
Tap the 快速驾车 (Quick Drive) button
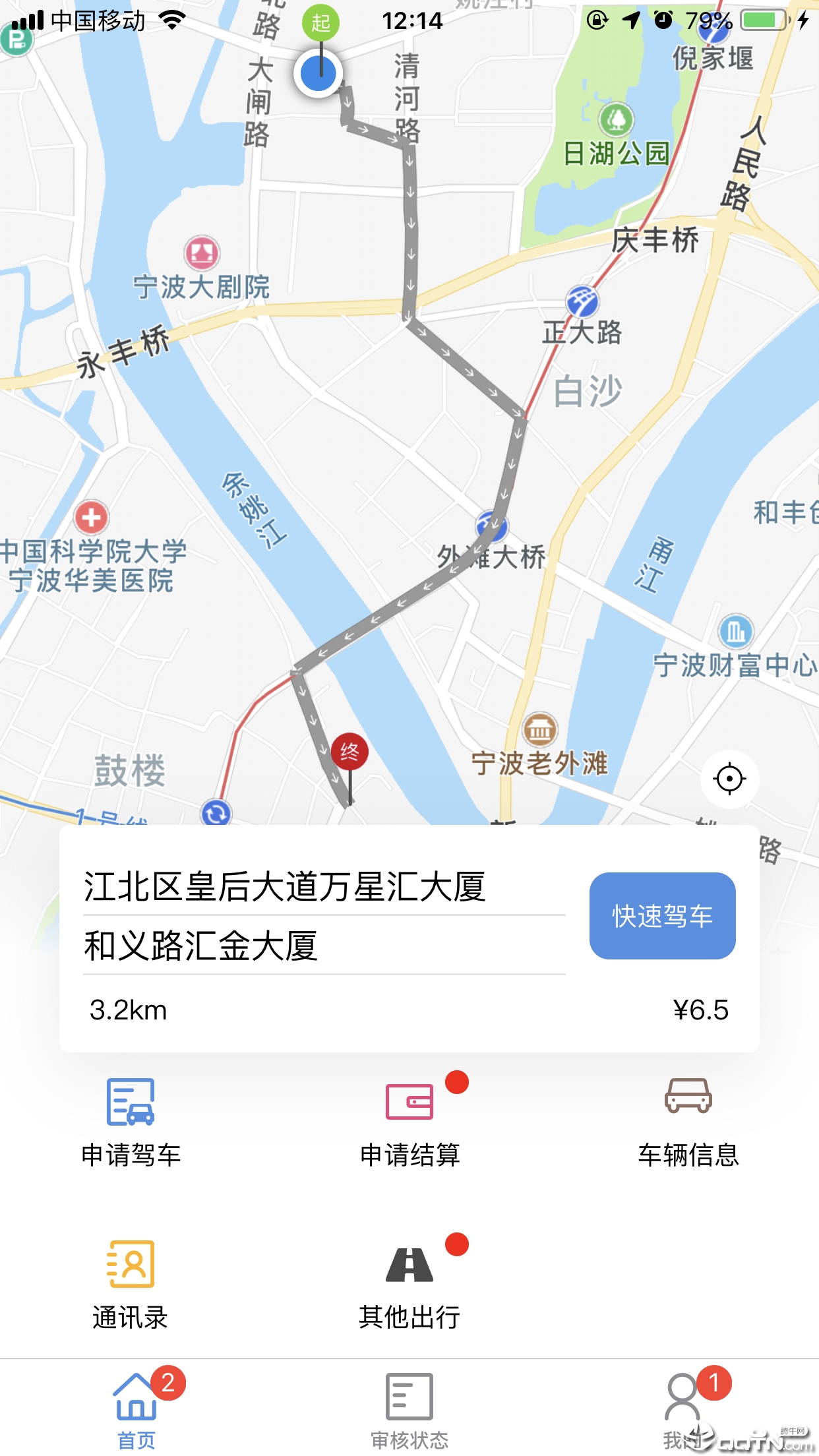tap(661, 917)
